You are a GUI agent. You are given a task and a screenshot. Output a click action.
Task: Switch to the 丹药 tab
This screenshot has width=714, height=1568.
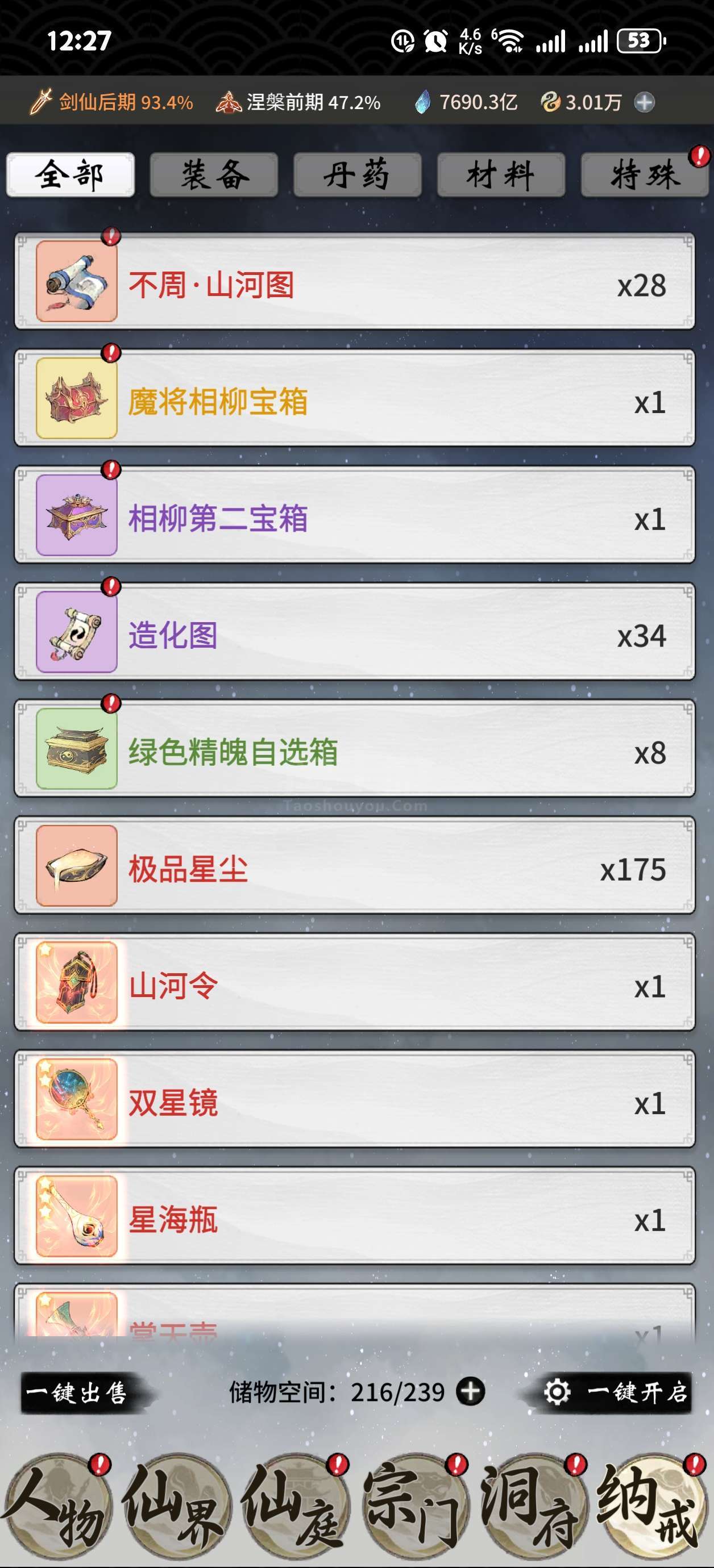pyautogui.click(x=357, y=175)
